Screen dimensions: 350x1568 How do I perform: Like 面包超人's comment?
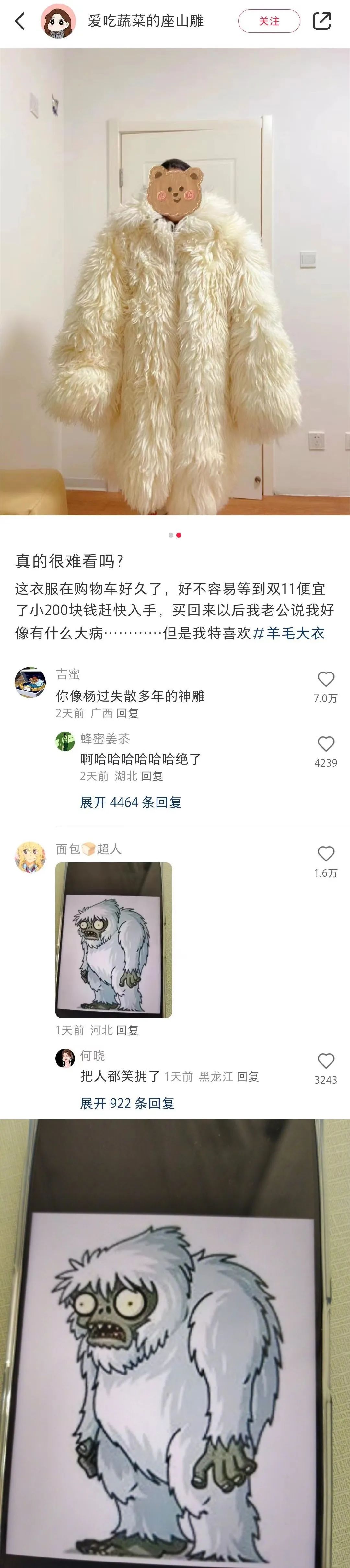pos(326,853)
